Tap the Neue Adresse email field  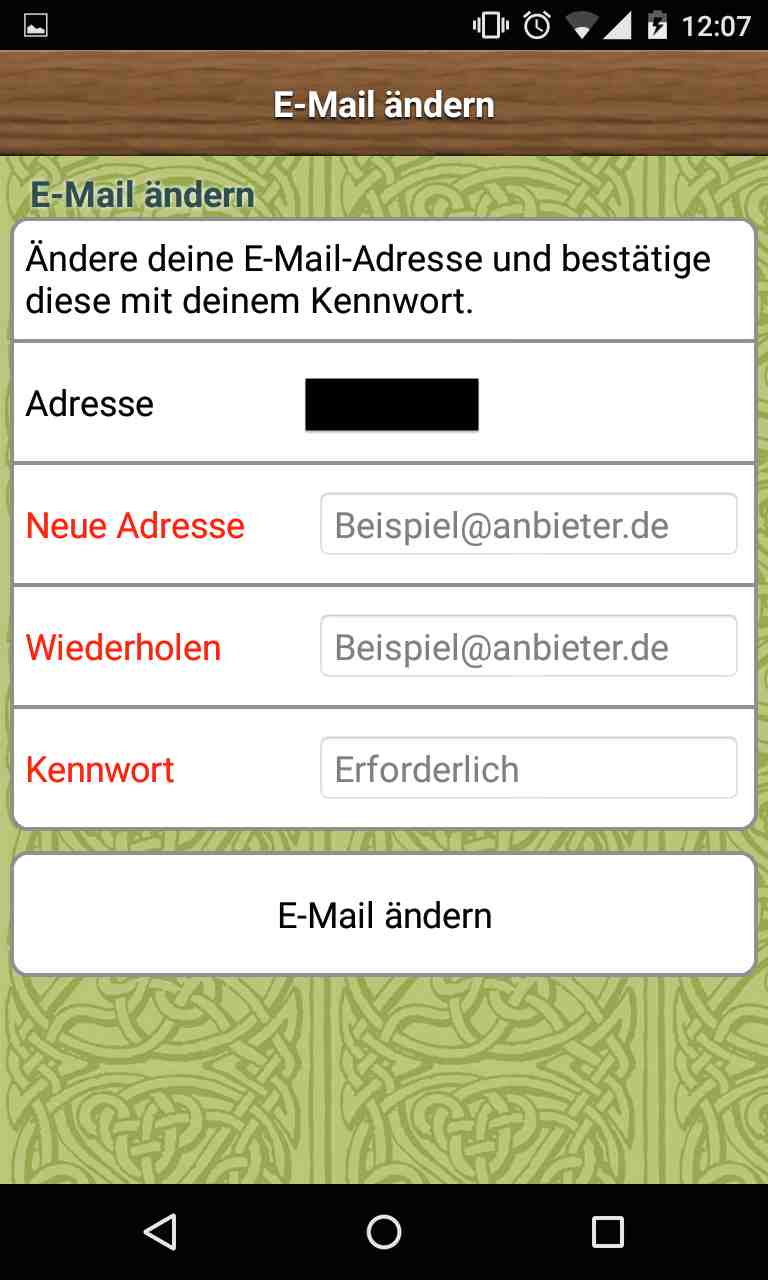click(x=528, y=524)
